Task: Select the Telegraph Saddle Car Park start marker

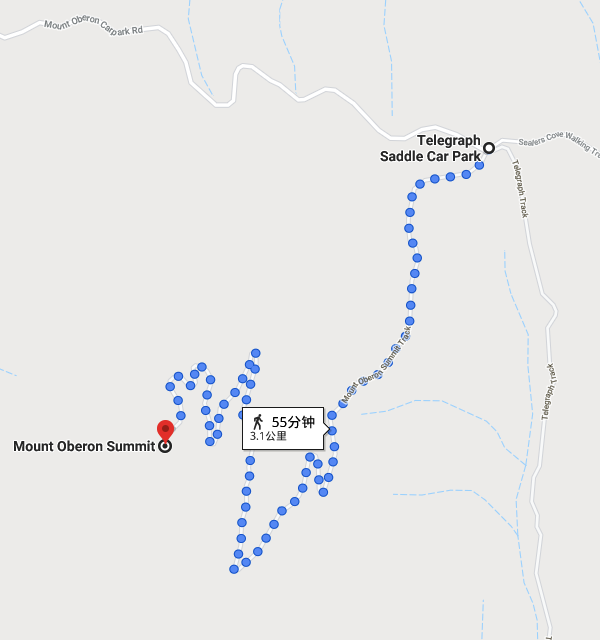Action: click(x=489, y=148)
